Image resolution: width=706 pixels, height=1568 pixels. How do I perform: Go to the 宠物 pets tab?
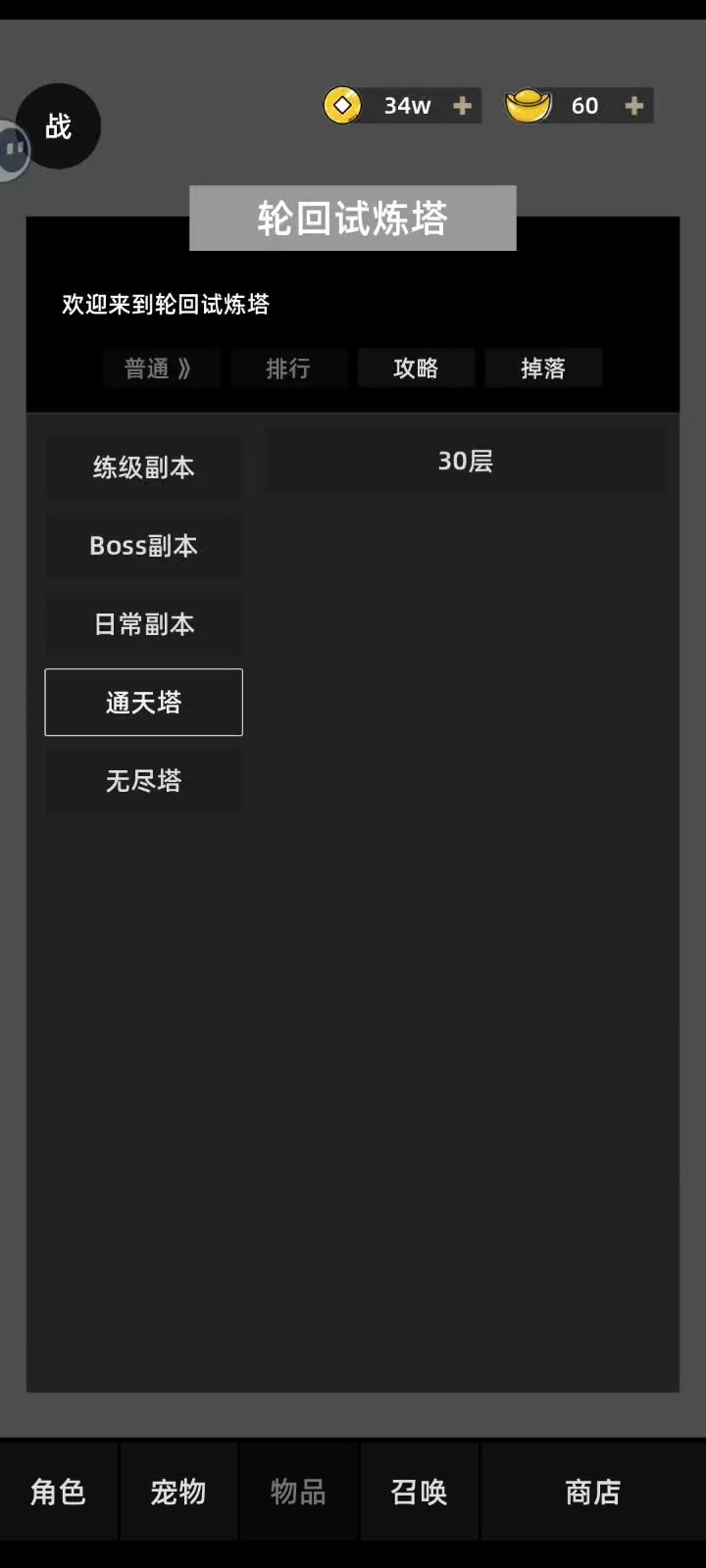tap(178, 1492)
